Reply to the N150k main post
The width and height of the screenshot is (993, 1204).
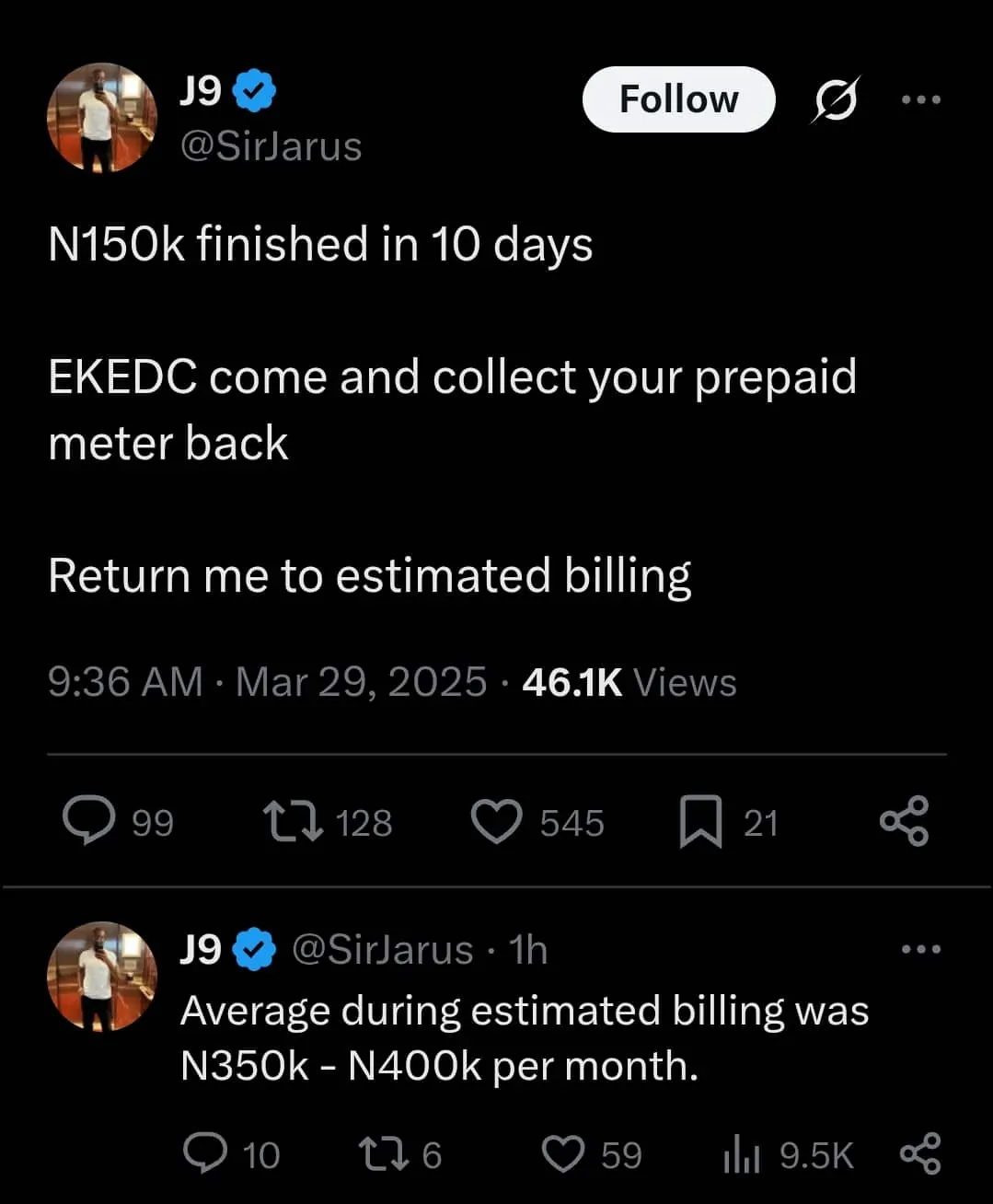pyautogui.click(x=89, y=821)
